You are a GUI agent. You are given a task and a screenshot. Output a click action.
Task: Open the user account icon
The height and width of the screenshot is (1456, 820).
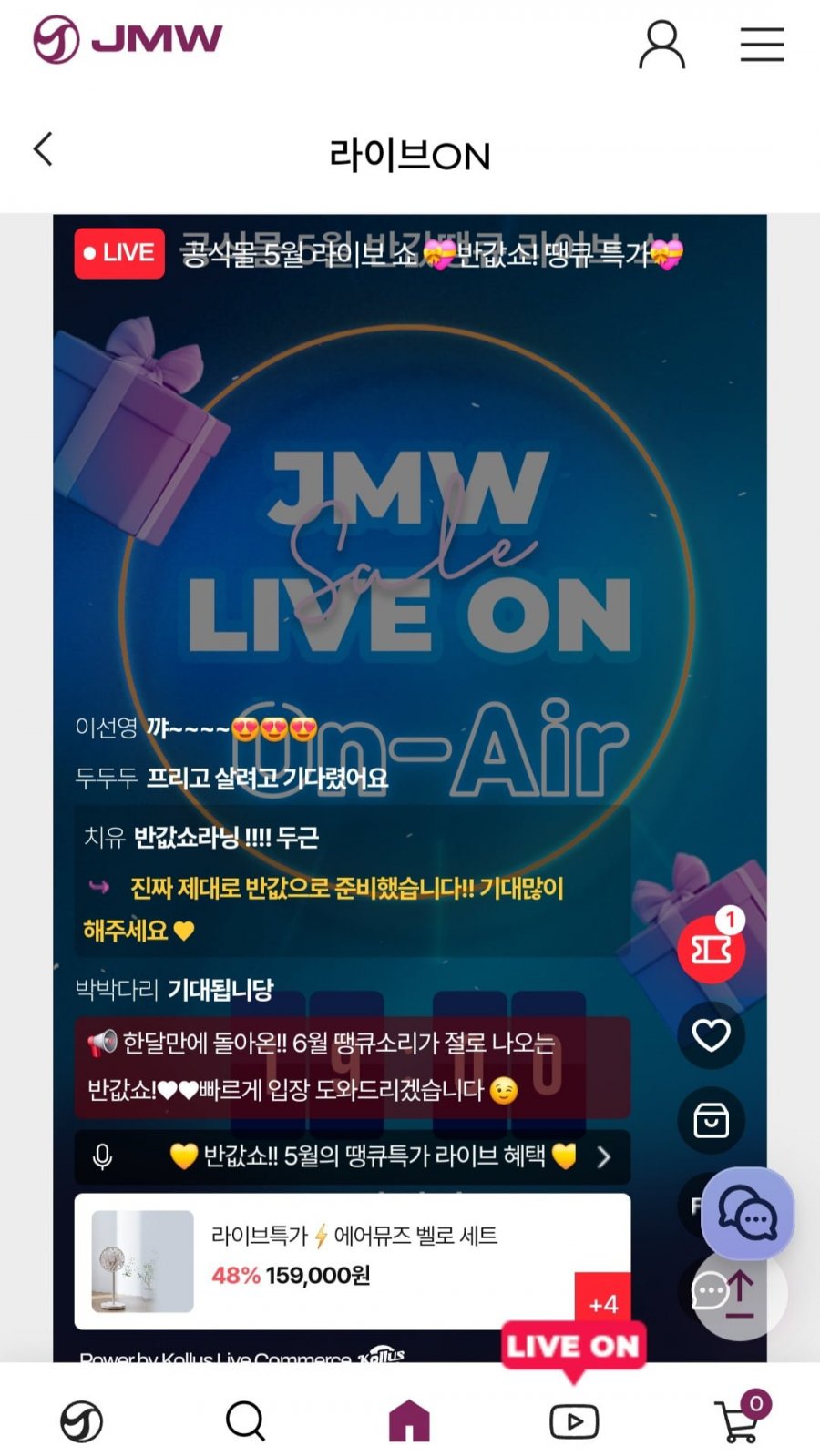click(x=661, y=45)
